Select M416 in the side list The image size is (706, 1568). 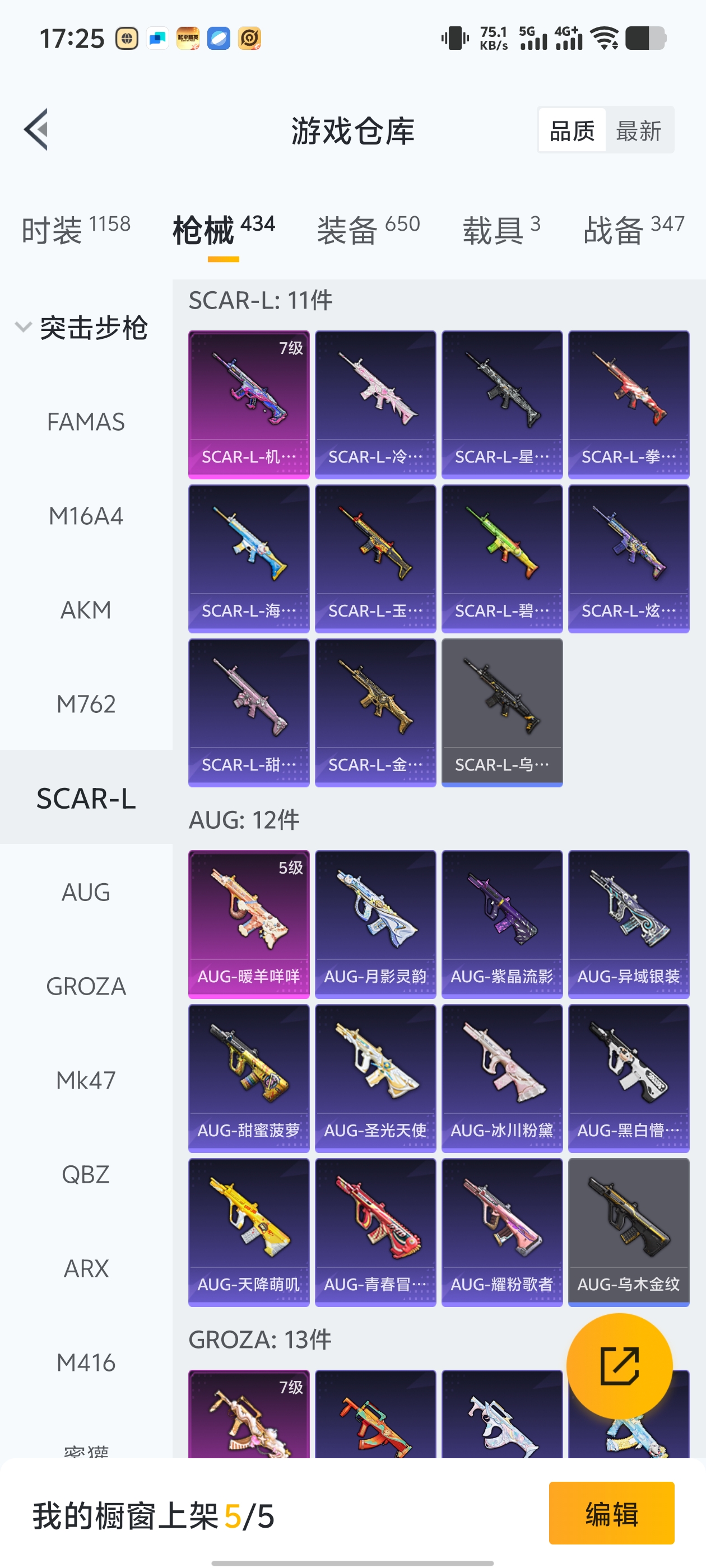86,1362
